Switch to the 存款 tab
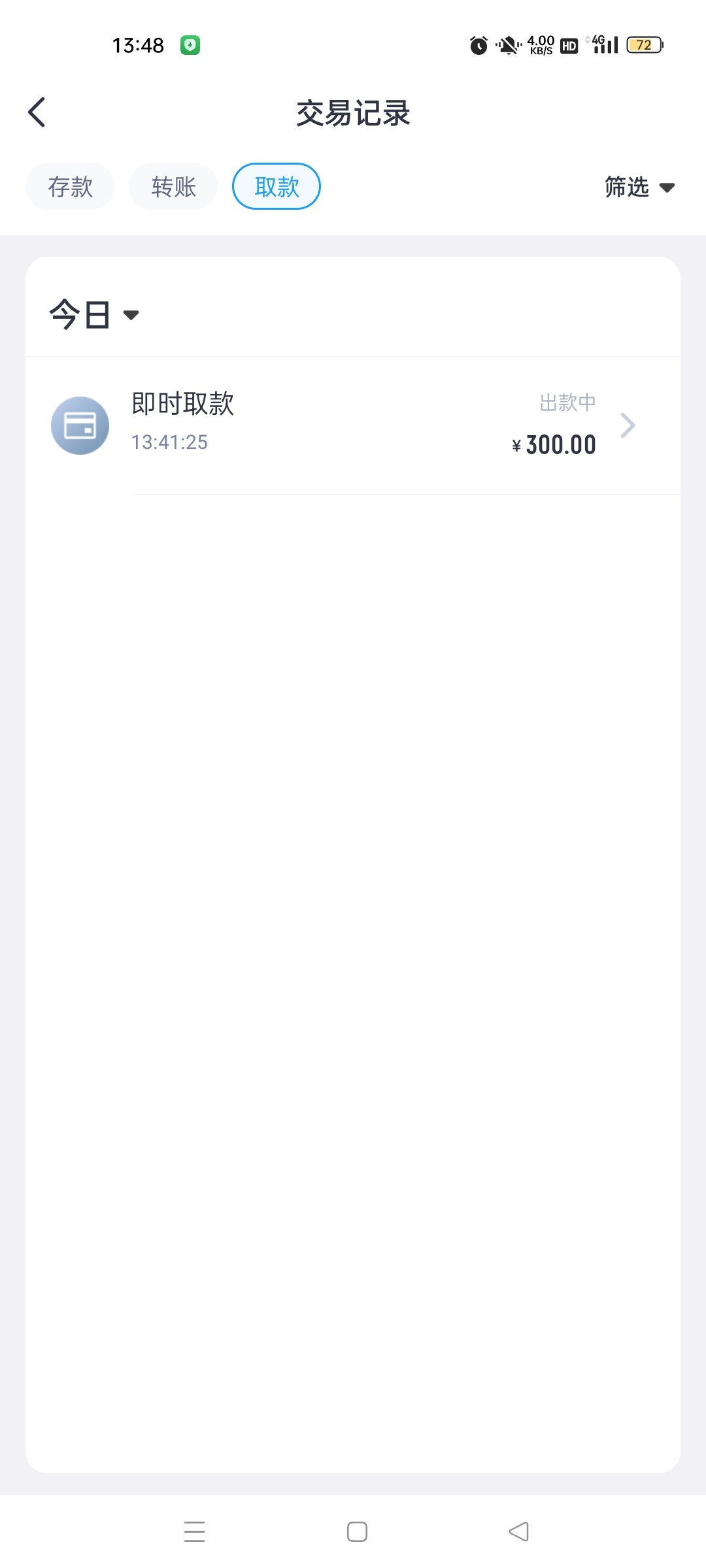 click(x=70, y=187)
